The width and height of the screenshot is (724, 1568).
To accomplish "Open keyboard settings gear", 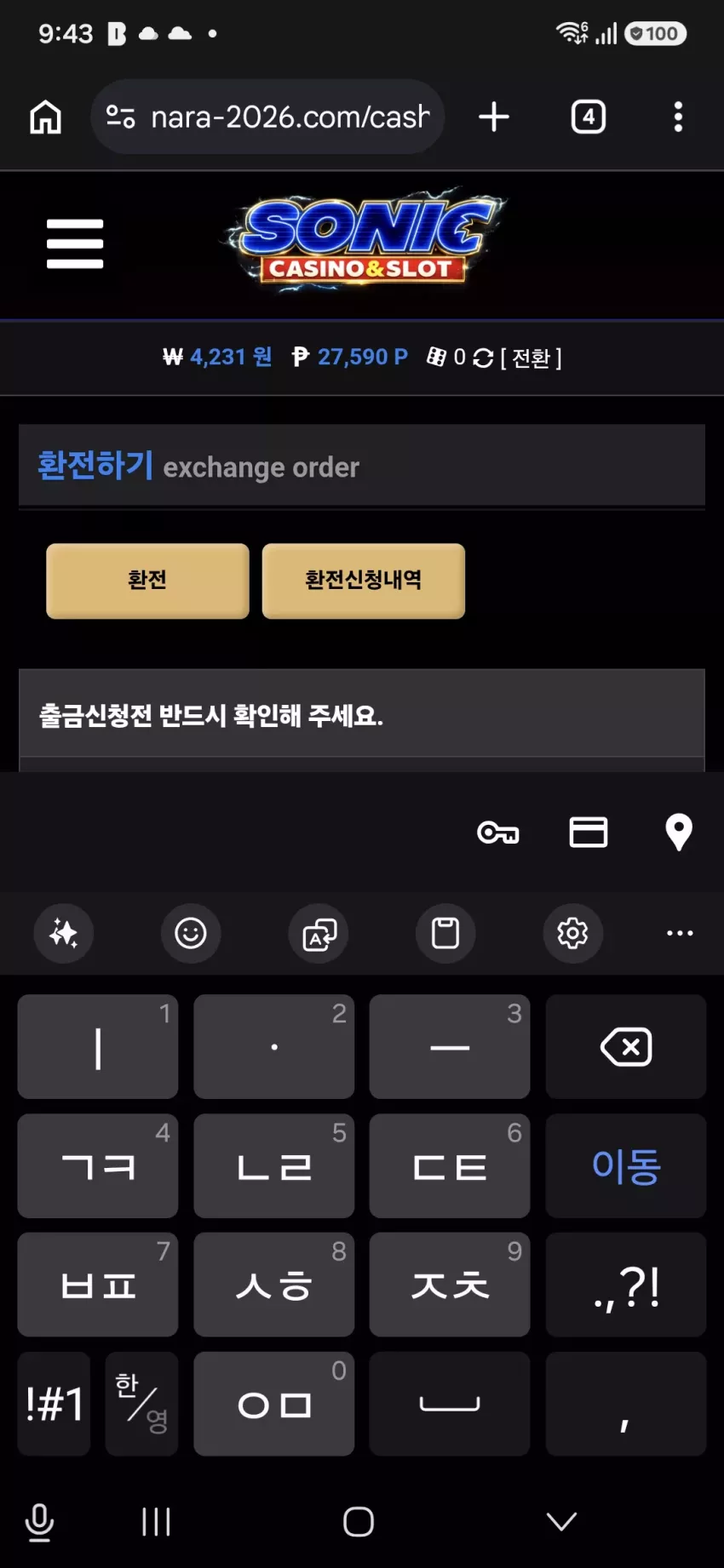I will (572, 933).
